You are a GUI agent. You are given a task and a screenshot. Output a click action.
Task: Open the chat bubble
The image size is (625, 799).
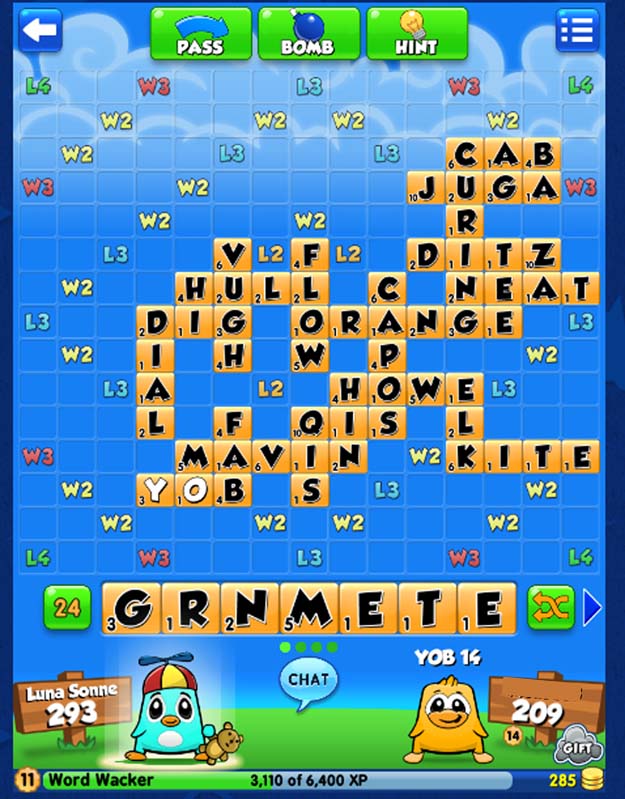tap(307, 682)
